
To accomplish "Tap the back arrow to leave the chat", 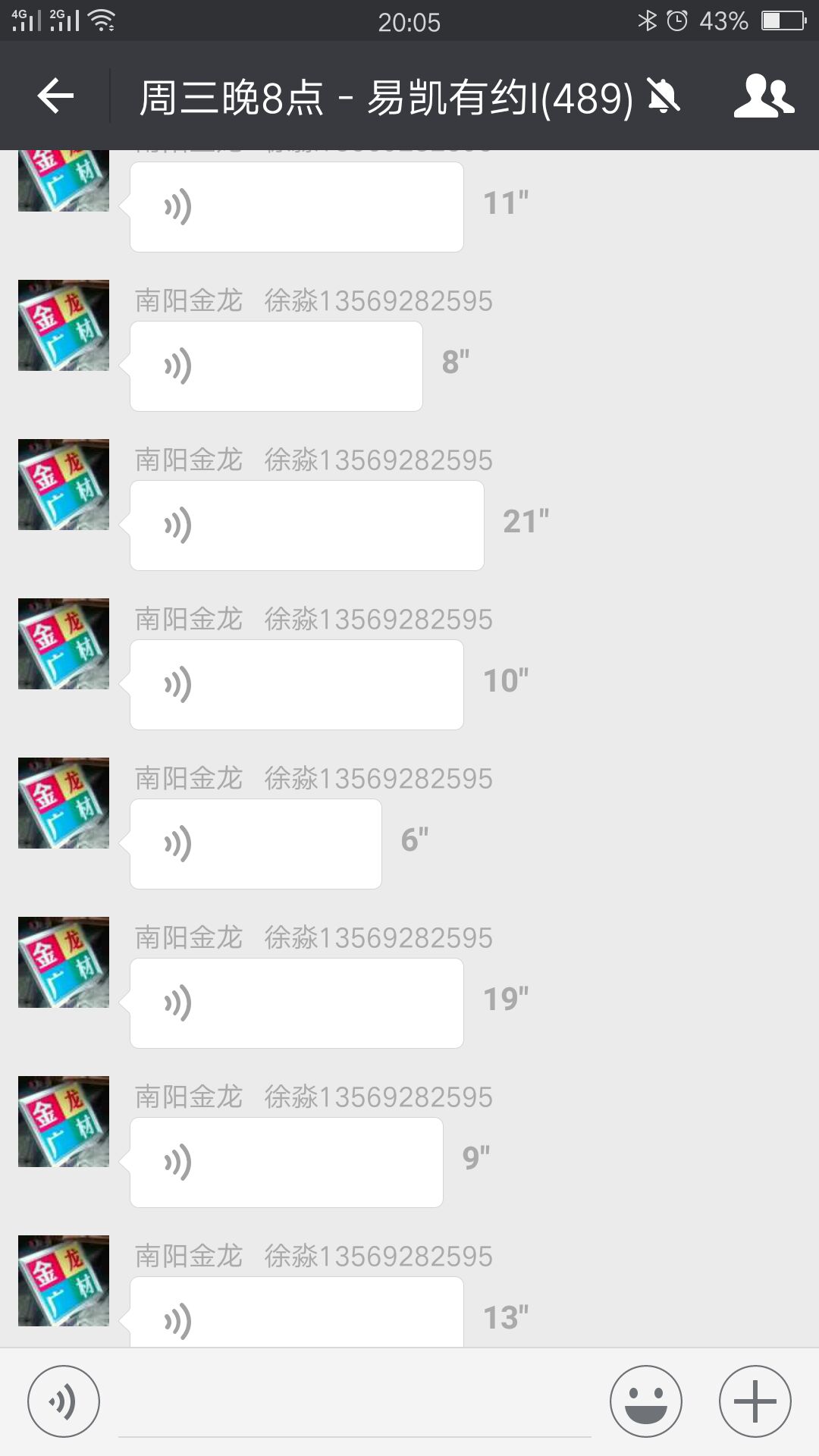I will coord(53,96).
